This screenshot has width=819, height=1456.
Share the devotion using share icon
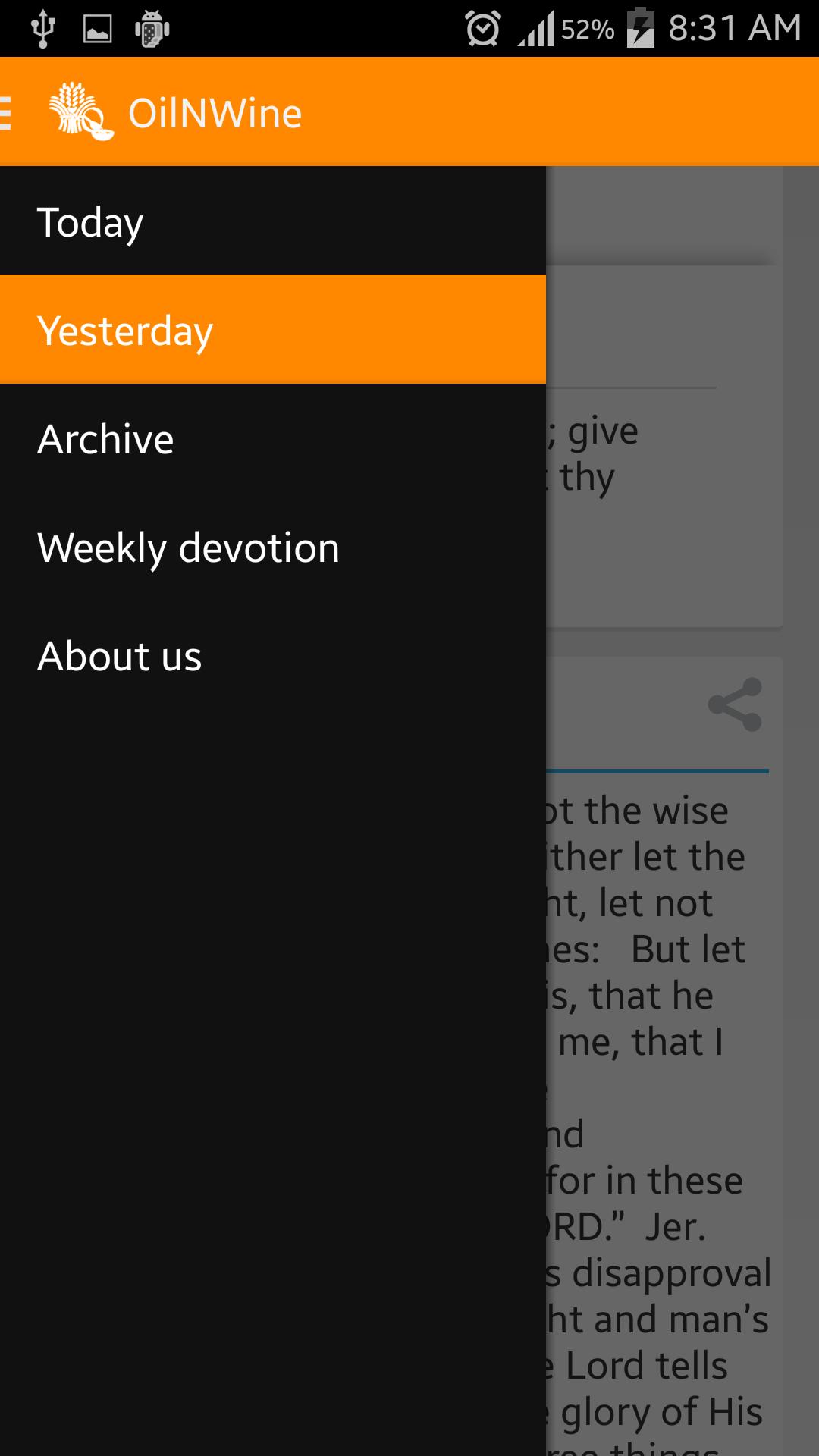[734, 704]
